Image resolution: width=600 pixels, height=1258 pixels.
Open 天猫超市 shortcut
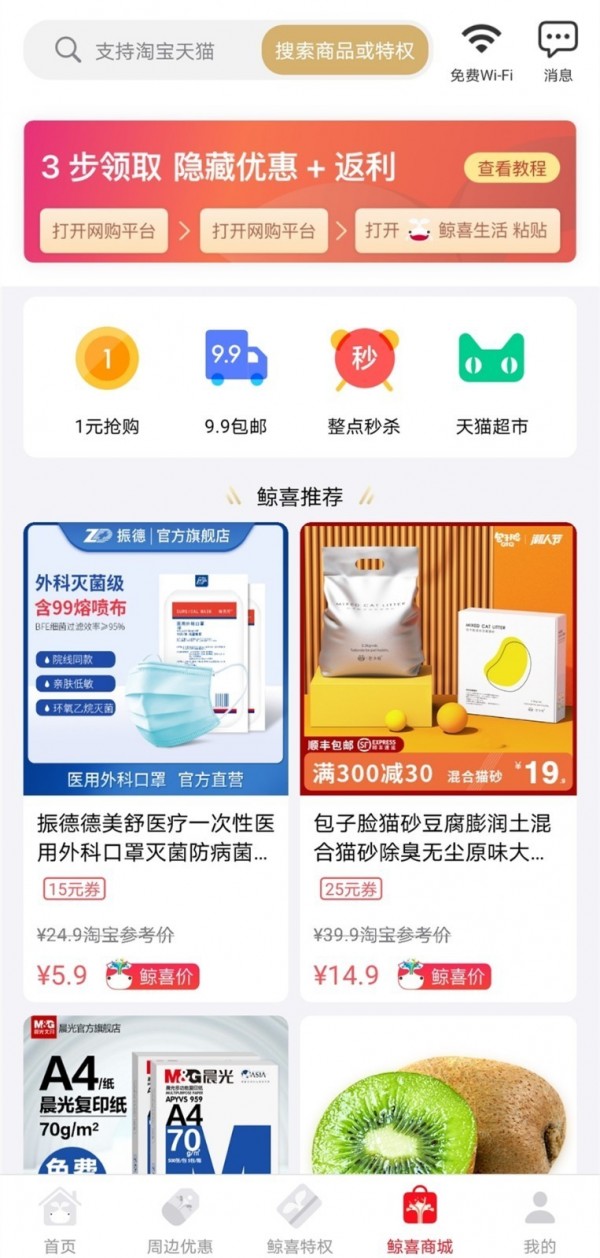click(x=491, y=382)
